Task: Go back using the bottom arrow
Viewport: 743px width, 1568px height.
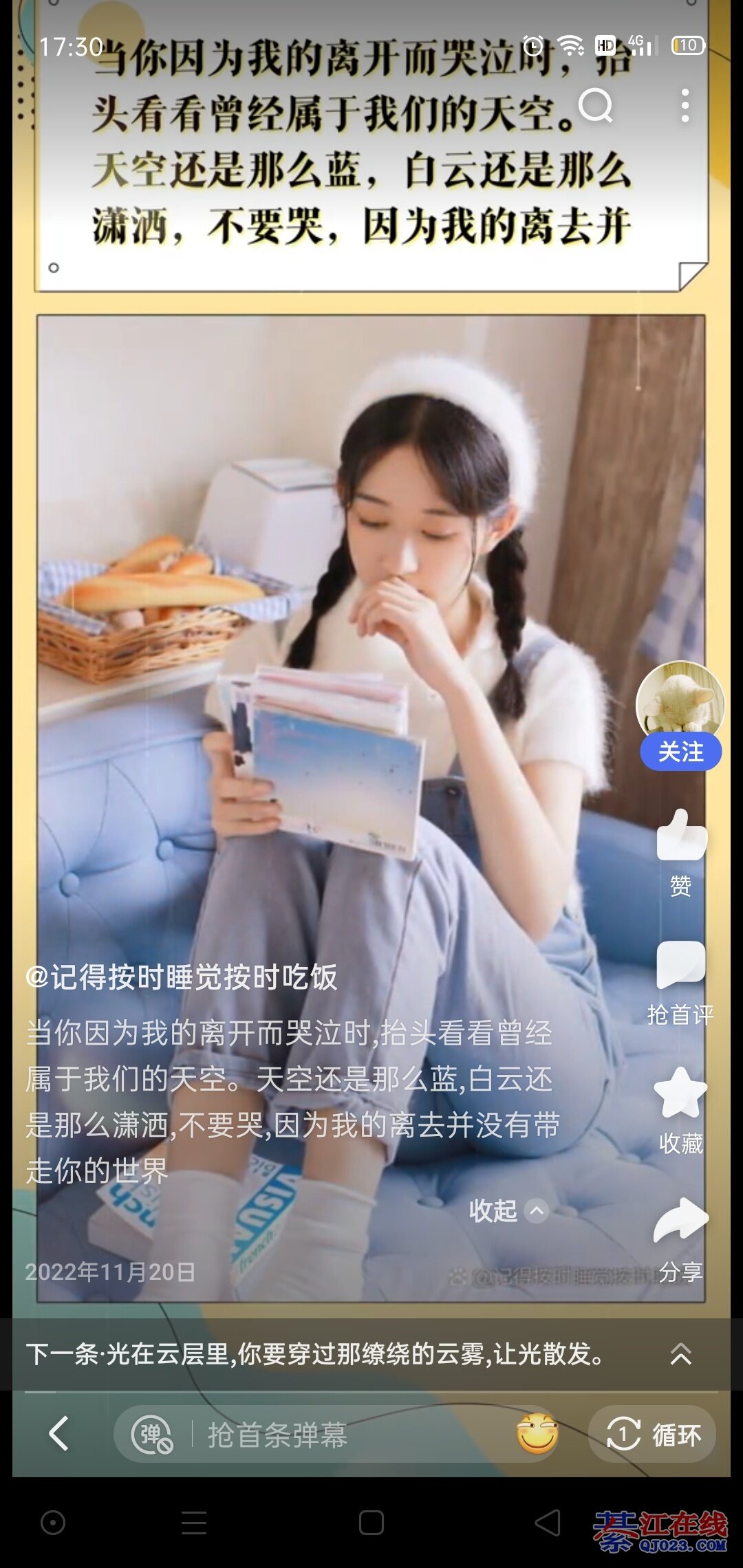Action: 59,1435
